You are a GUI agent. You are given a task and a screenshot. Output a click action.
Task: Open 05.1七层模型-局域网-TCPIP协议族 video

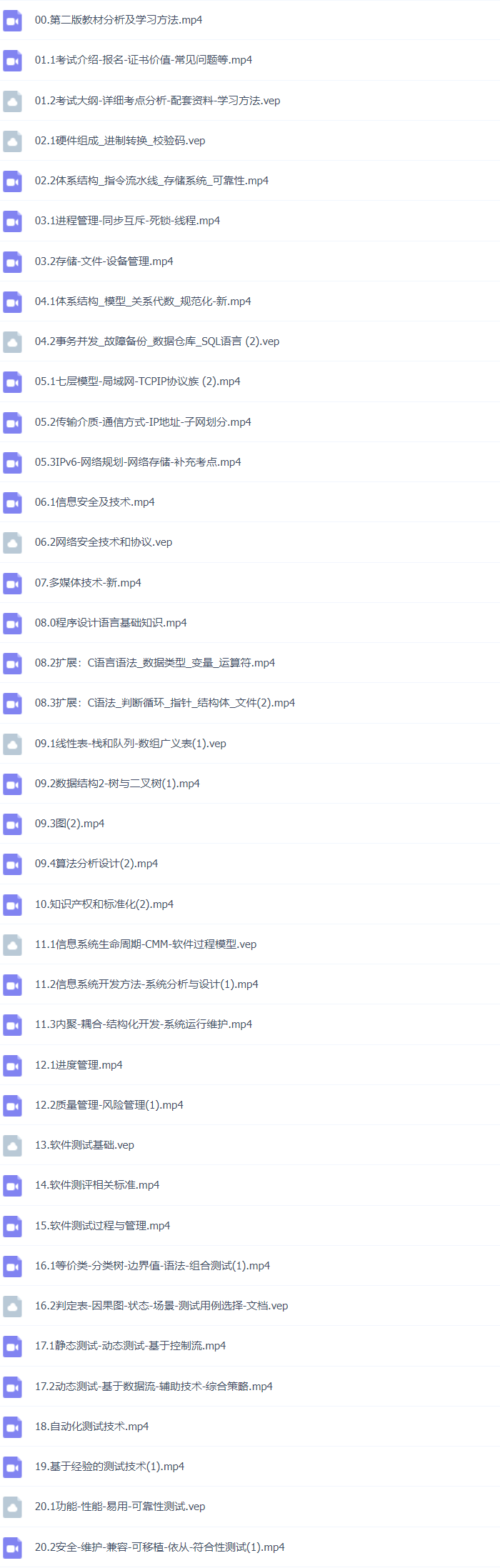[137, 381]
